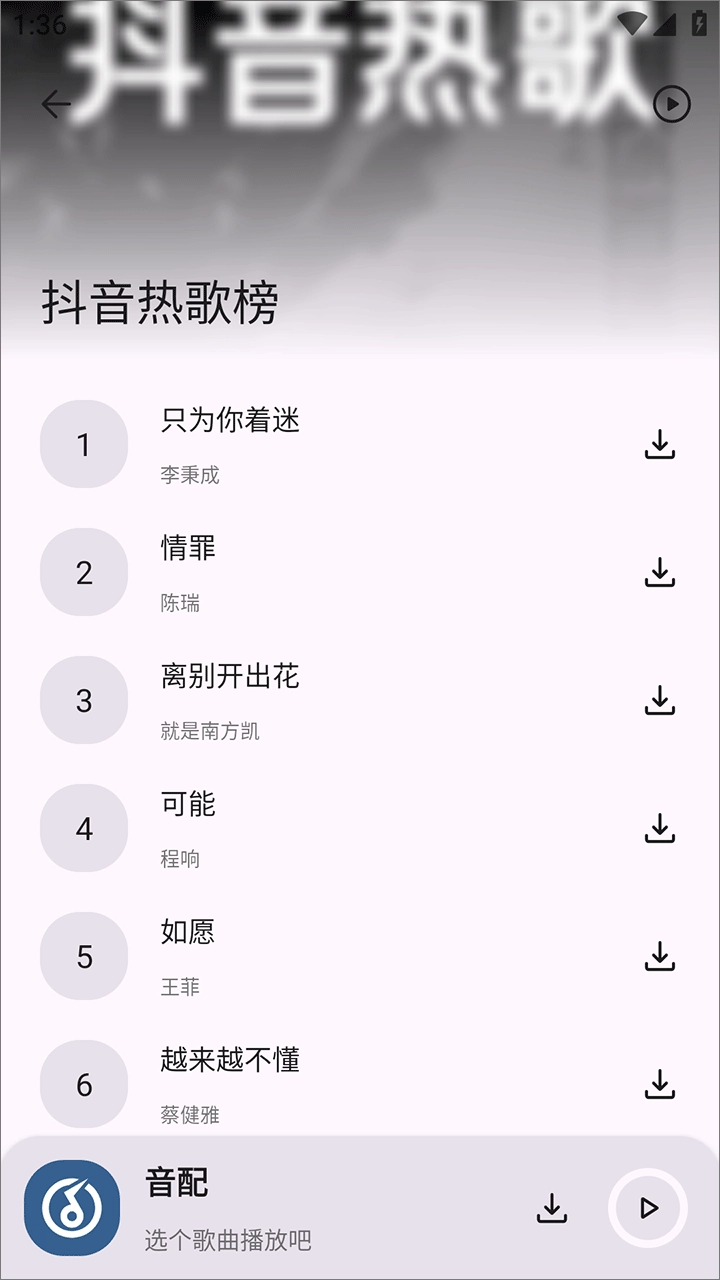Download the song 越来越不懂
This screenshot has height=1280, width=720.
[x=660, y=1084]
